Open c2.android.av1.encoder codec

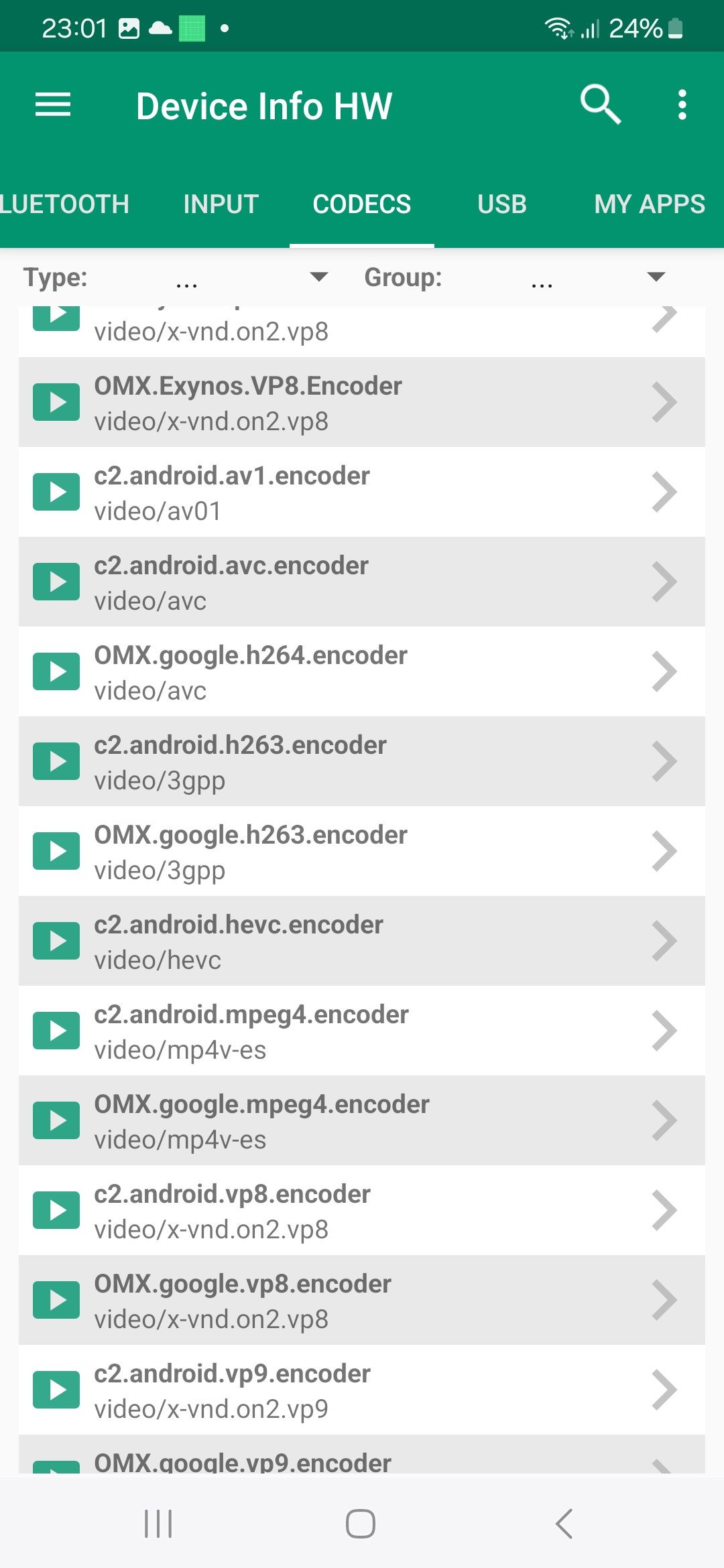[362, 493]
